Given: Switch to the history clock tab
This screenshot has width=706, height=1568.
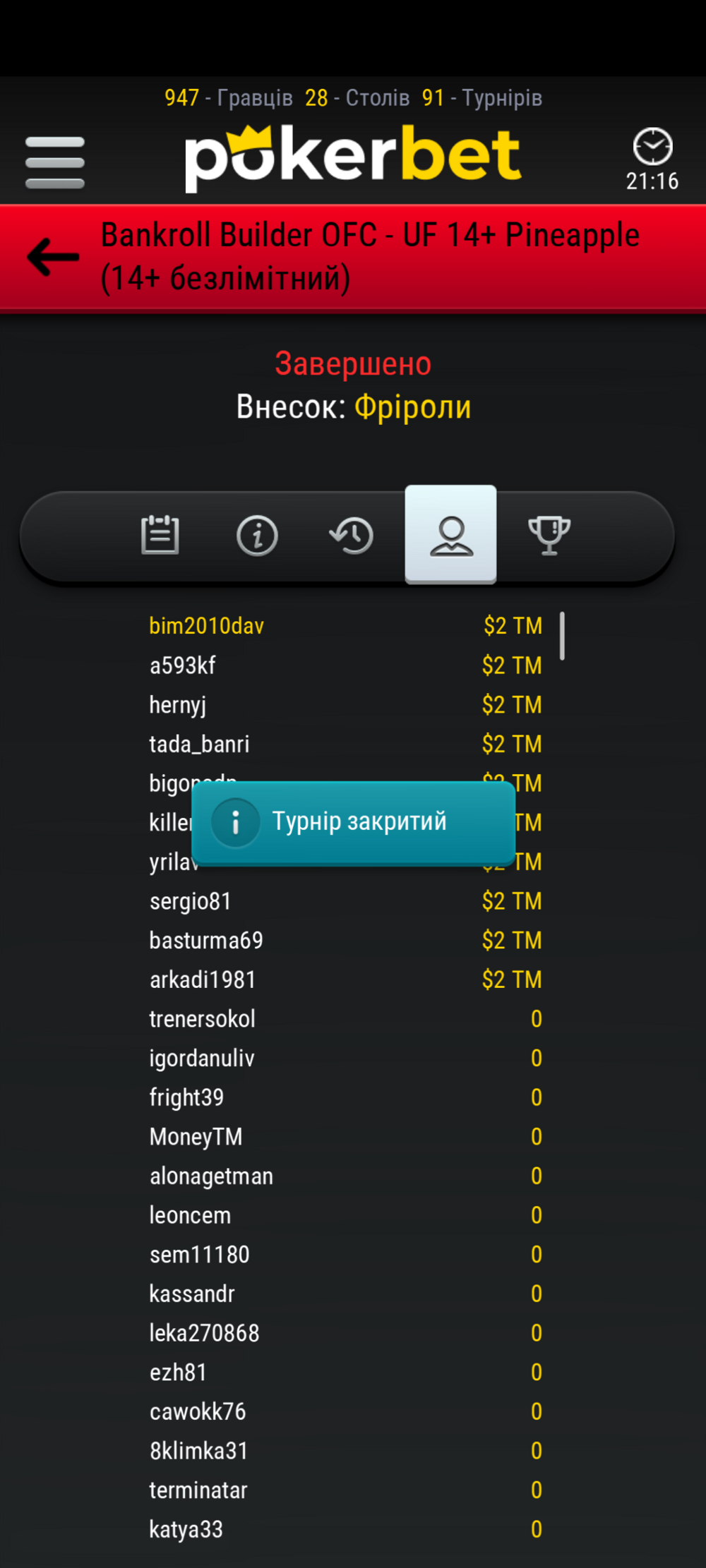Looking at the screenshot, I should [352, 535].
